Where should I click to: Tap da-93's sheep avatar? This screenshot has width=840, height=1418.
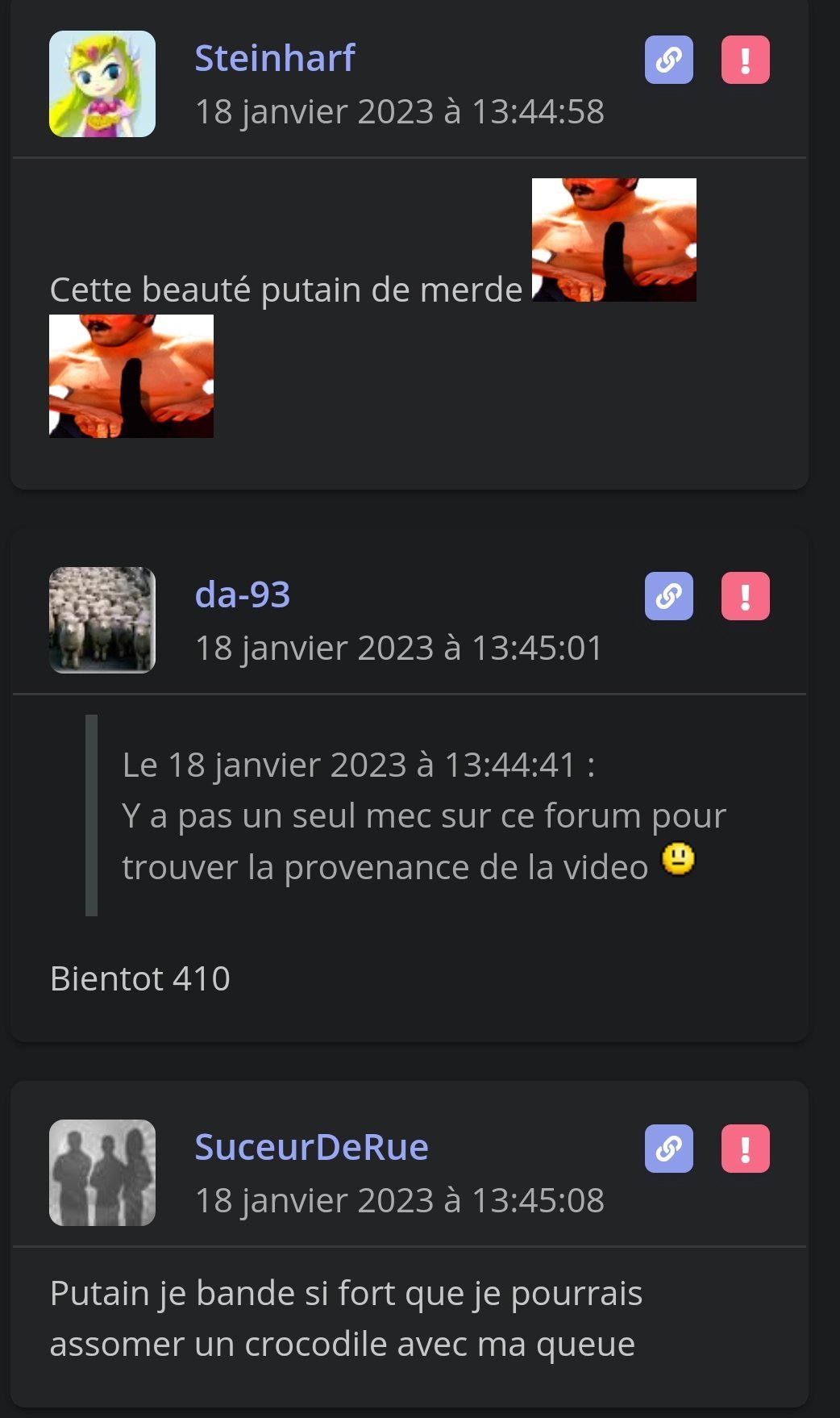[x=102, y=620]
